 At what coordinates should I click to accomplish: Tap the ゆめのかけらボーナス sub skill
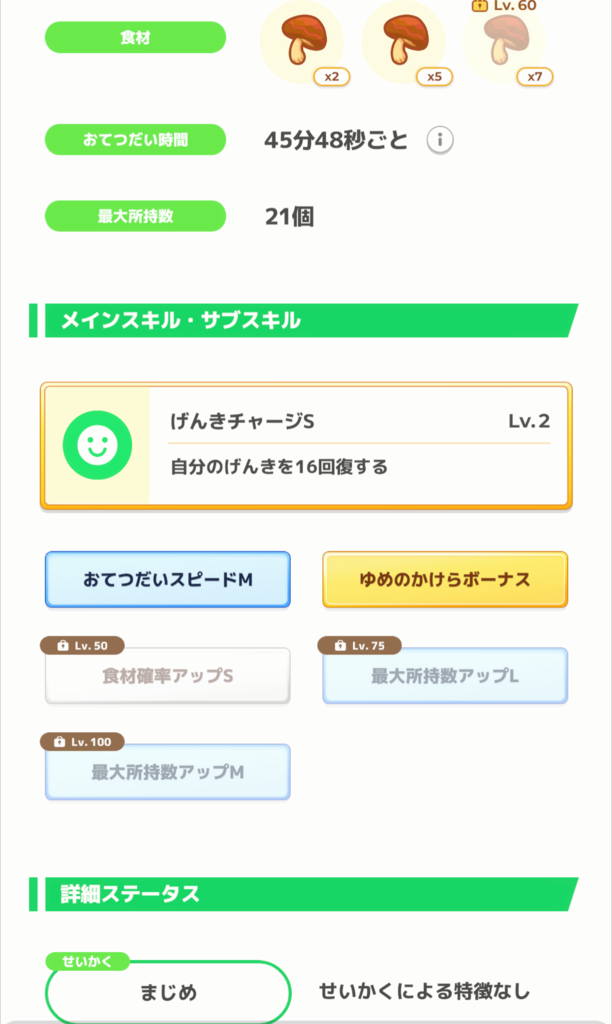tap(445, 579)
